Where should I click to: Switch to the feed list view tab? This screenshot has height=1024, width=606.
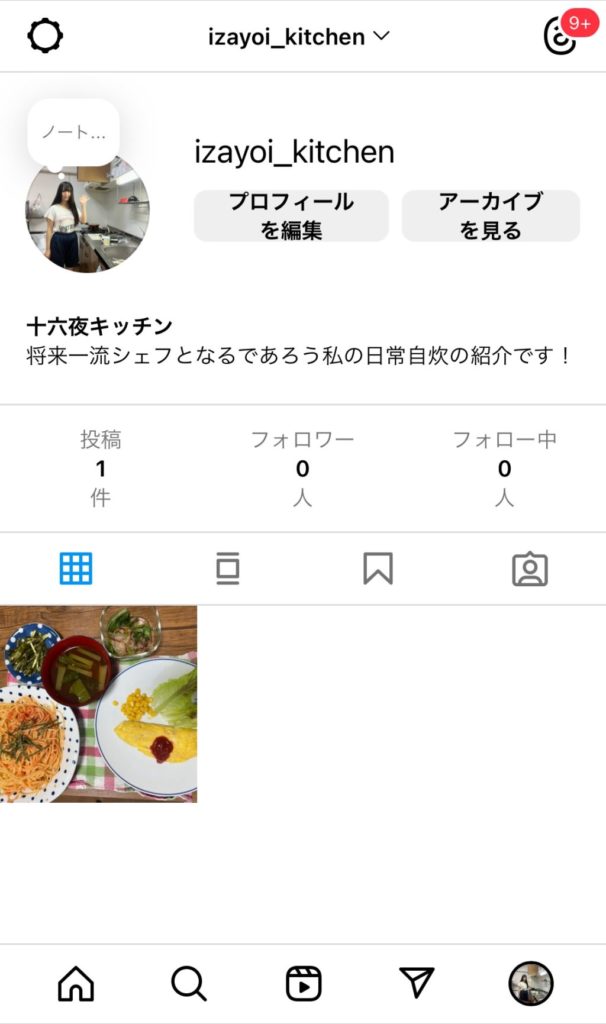point(227,569)
